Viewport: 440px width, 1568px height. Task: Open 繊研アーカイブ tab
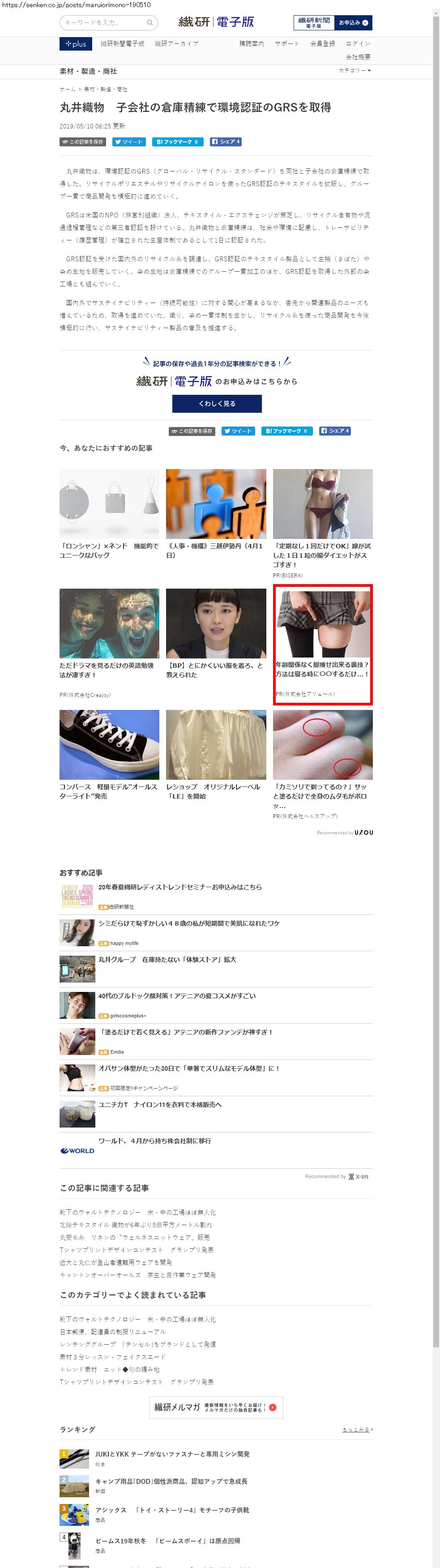tap(176, 44)
